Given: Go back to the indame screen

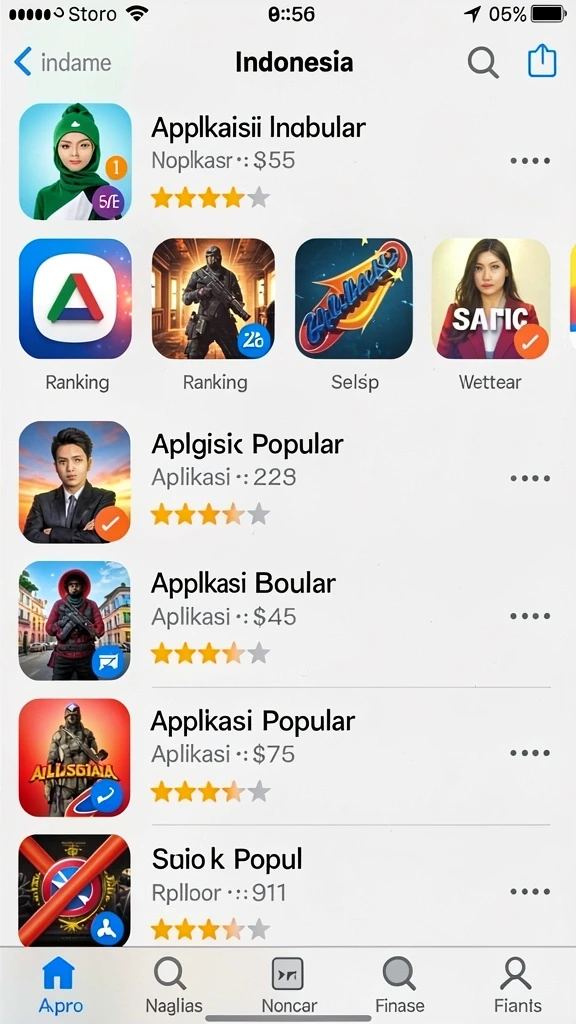Looking at the screenshot, I should (x=62, y=63).
